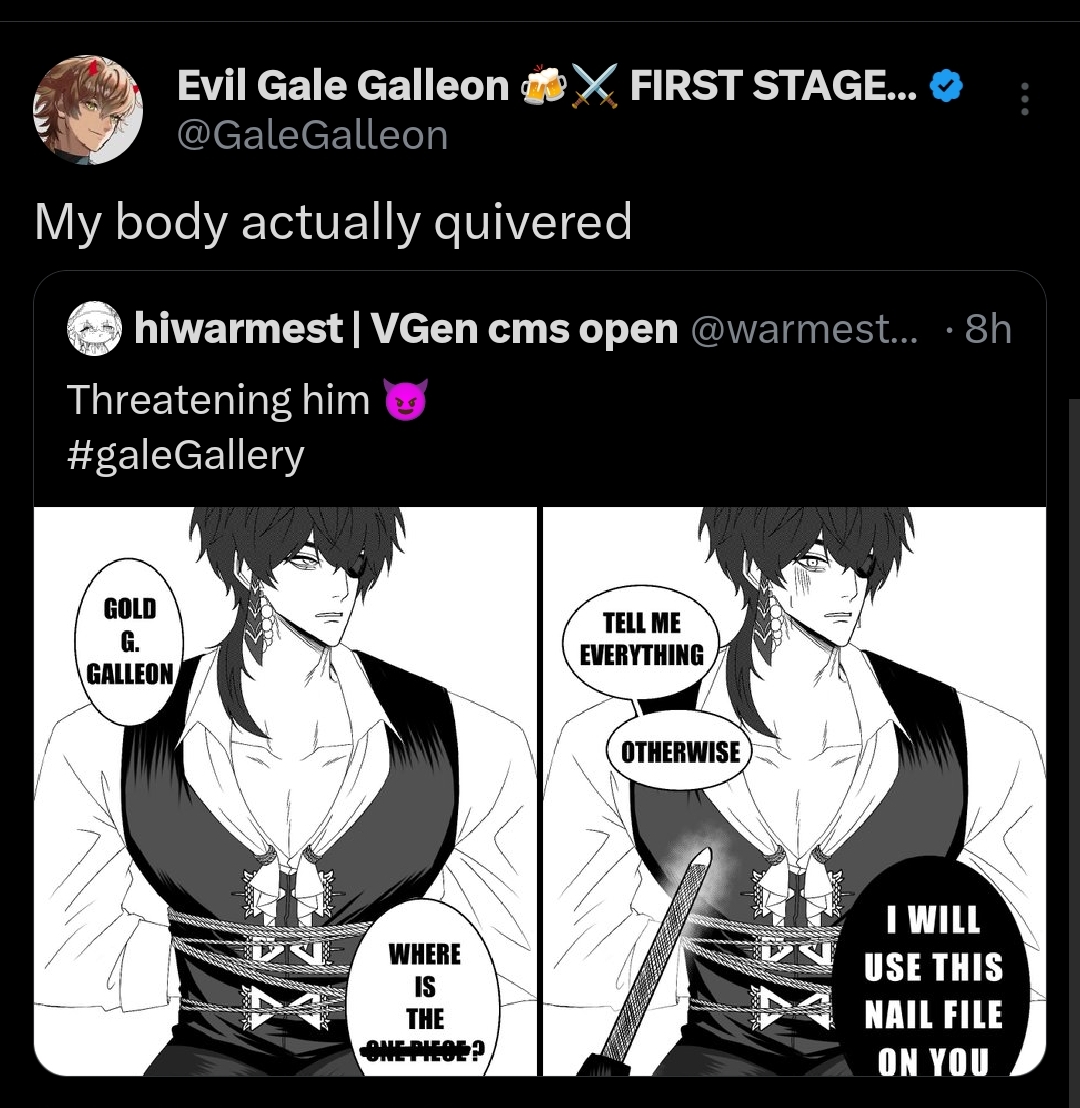This screenshot has width=1080, height=1108.
Task: View the right comic panel with nail file
Action: 793,790
